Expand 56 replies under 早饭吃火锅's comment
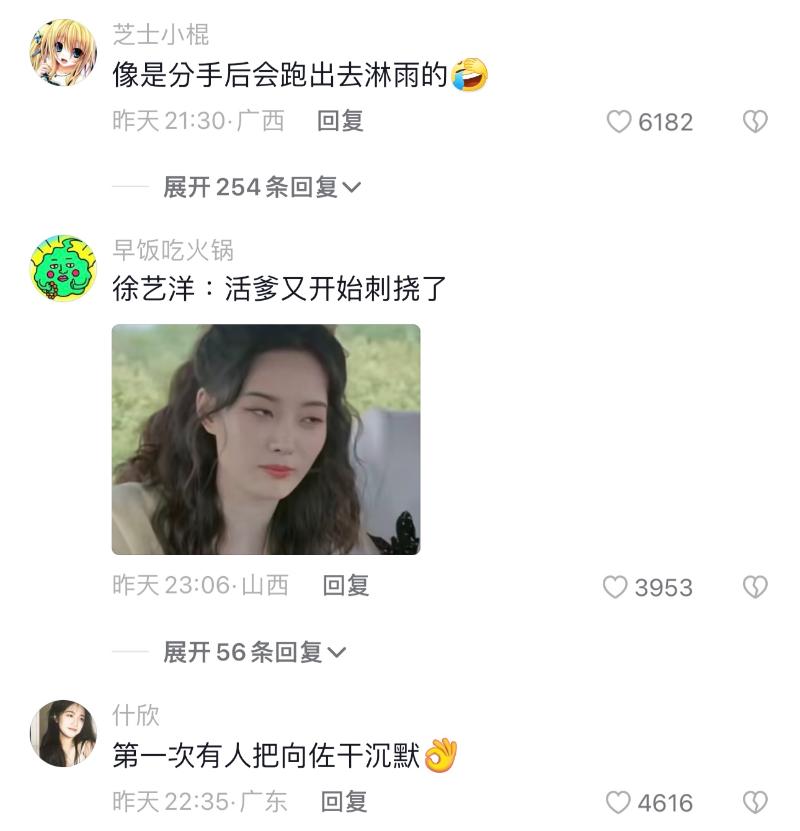The image size is (800, 831). pos(254,653)
